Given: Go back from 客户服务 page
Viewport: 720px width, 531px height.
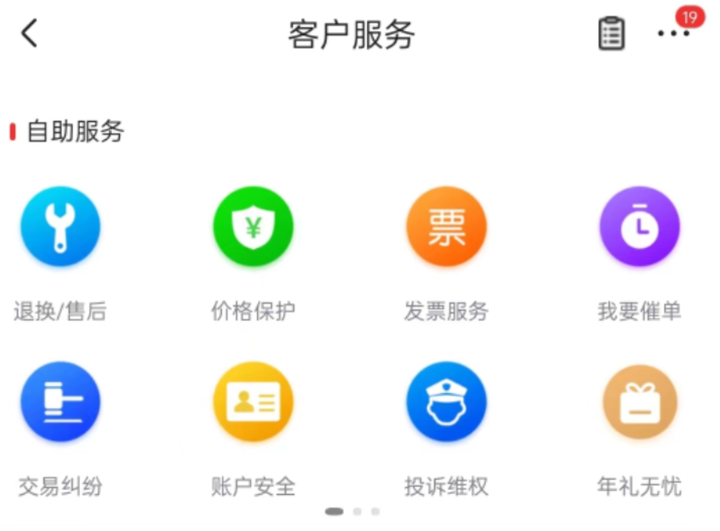Looking at the screenshot, I should [x=30, y=33].
